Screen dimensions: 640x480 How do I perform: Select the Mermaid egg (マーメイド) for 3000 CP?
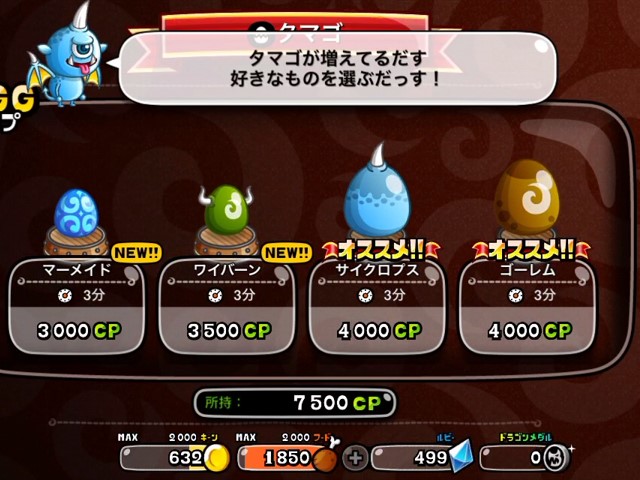coord(76,305)
